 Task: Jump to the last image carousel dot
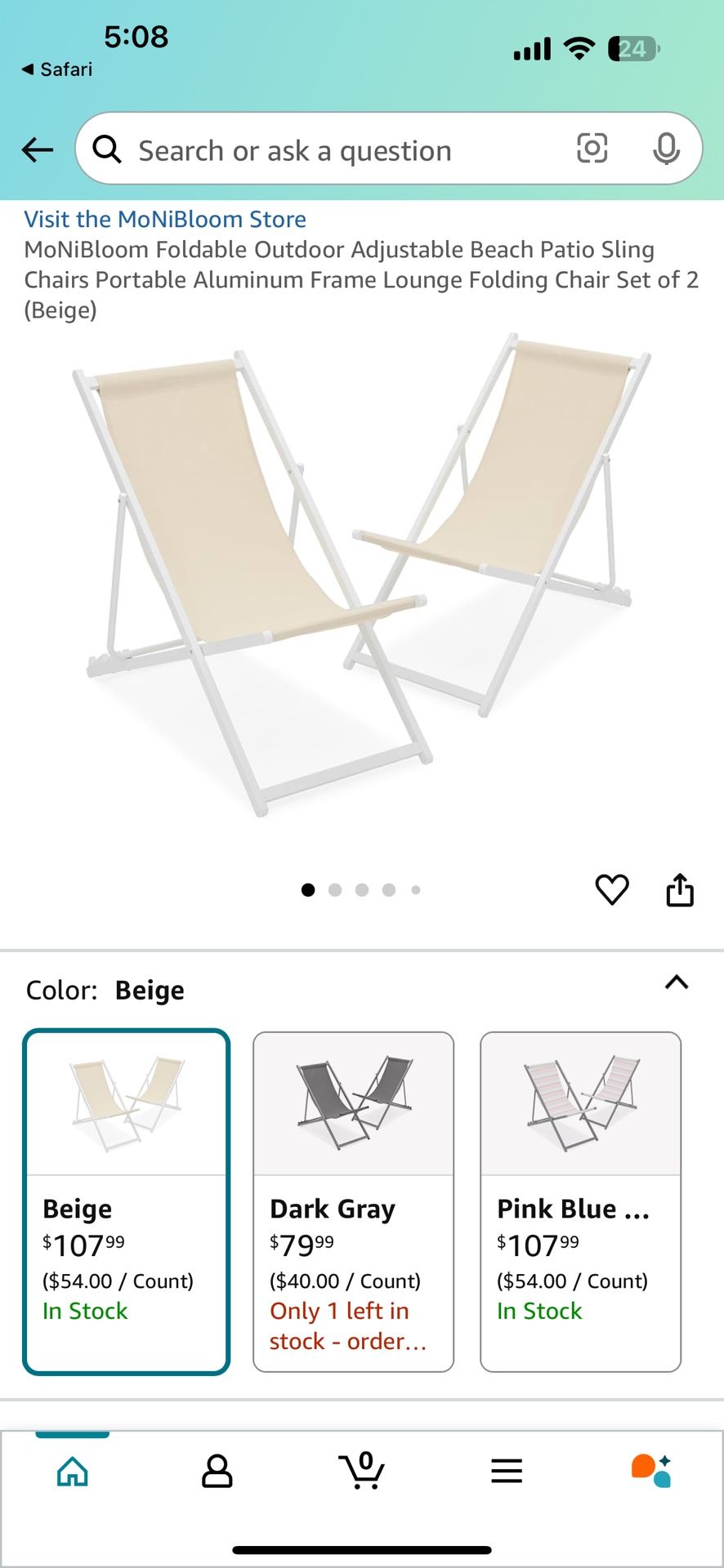416,890
